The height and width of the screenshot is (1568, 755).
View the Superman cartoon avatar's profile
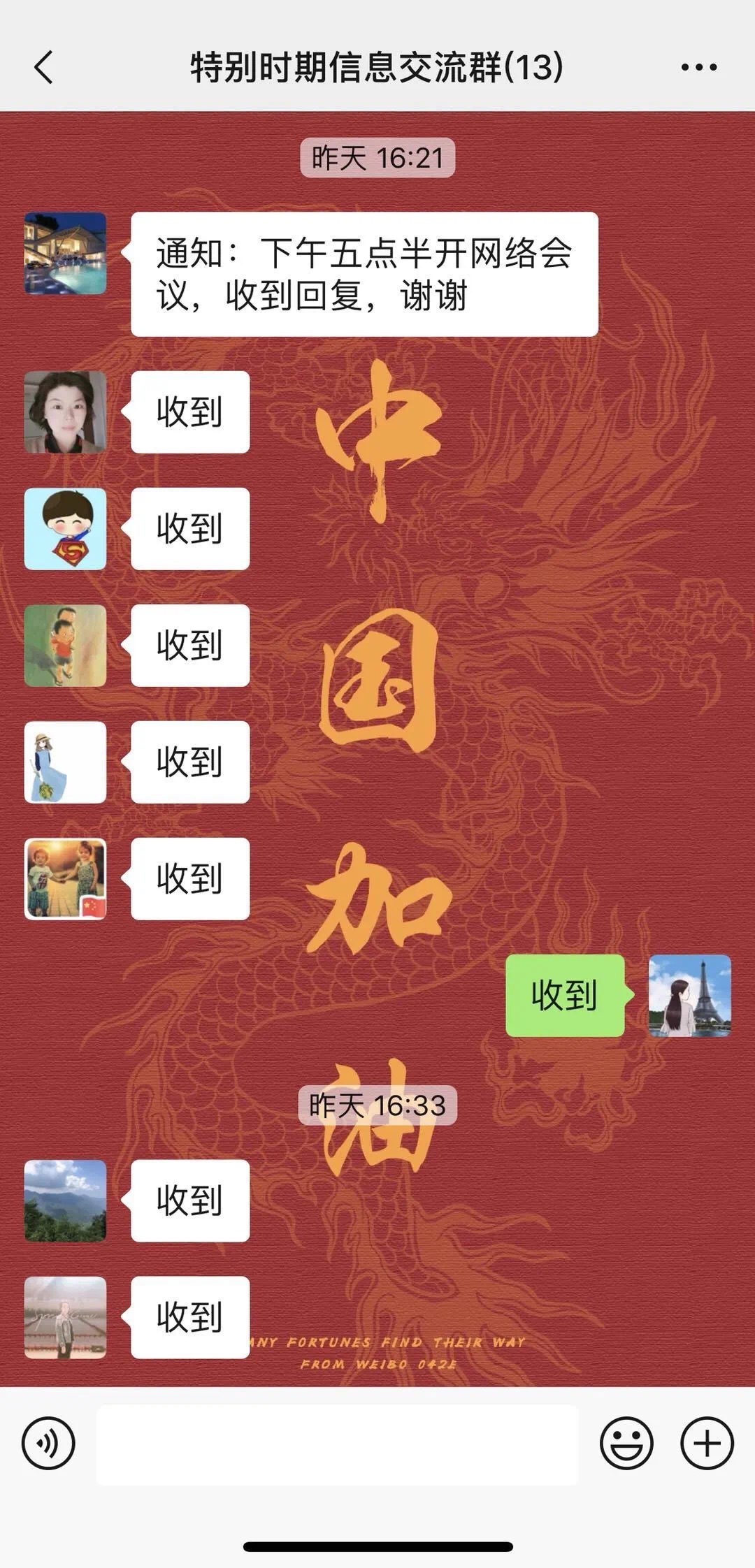coord(66,529)
